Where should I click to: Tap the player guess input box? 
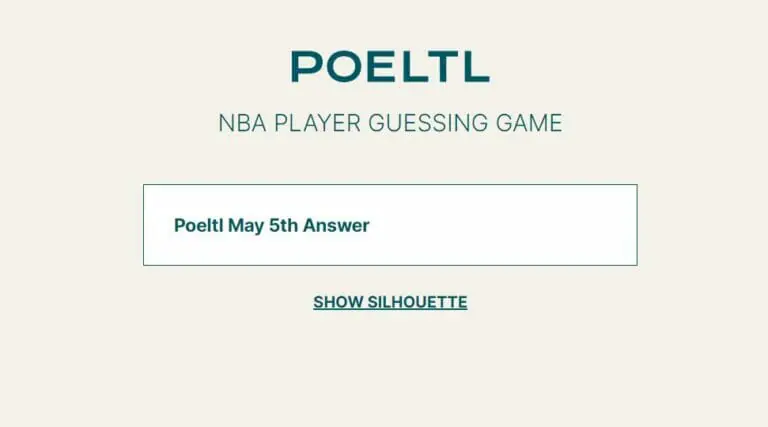[x=390, y=225]
